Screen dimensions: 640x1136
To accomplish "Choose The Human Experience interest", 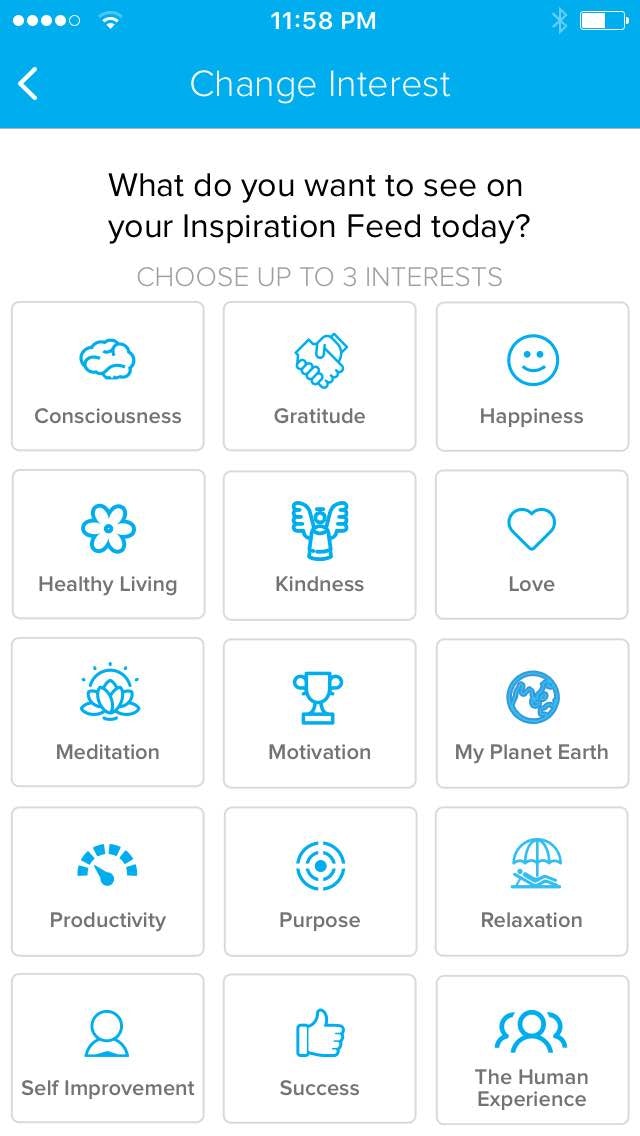I will [x=532, y=1049].
